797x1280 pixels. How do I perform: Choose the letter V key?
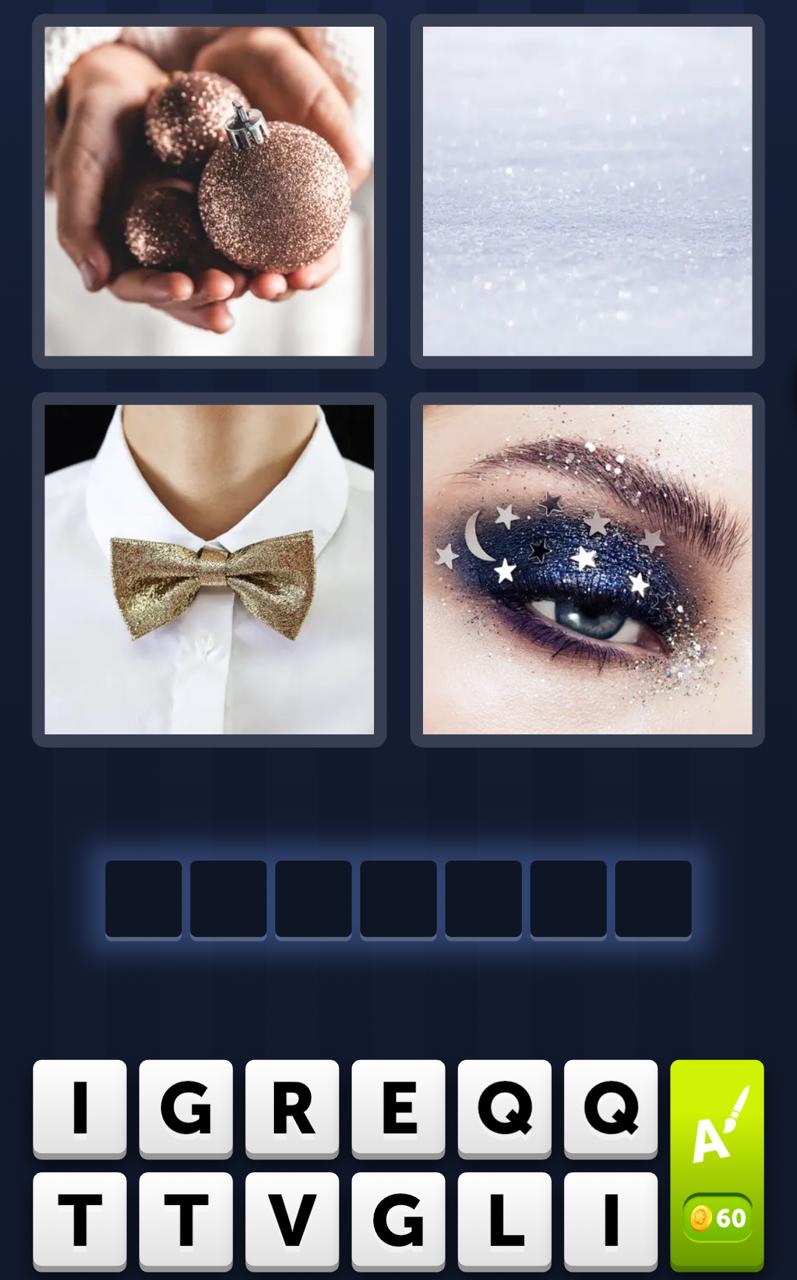(x=291, y=1222)
